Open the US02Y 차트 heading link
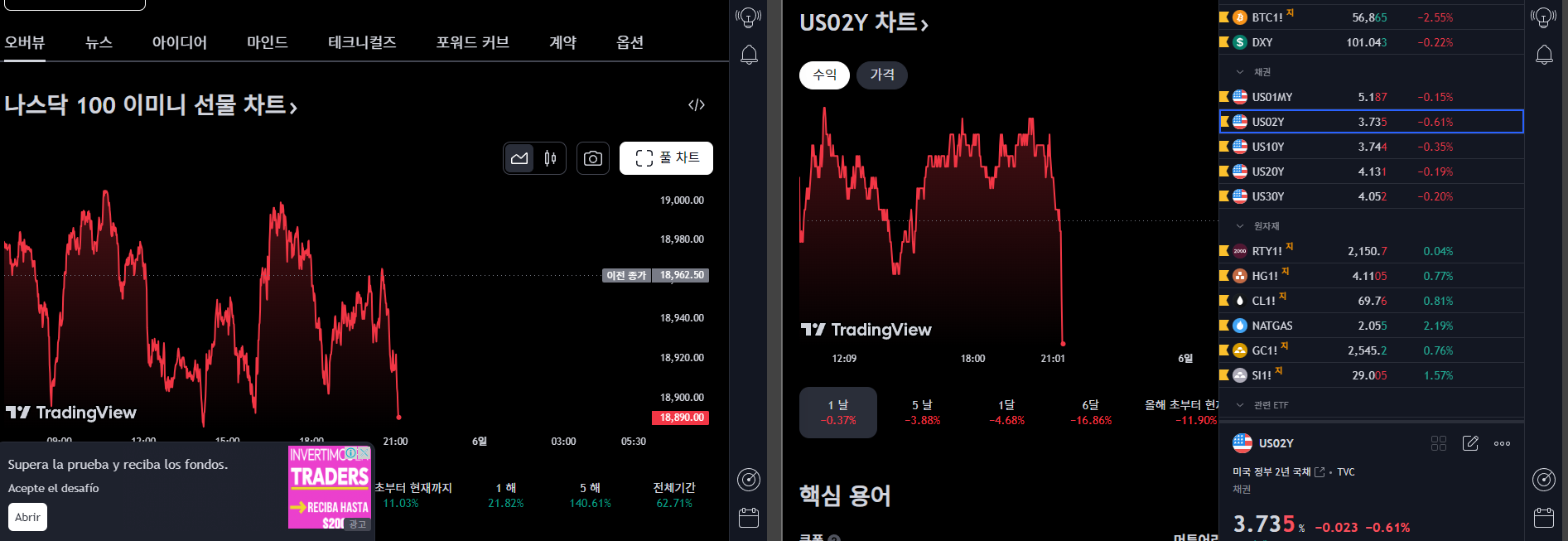The image size is (1568, 541). 864,23
